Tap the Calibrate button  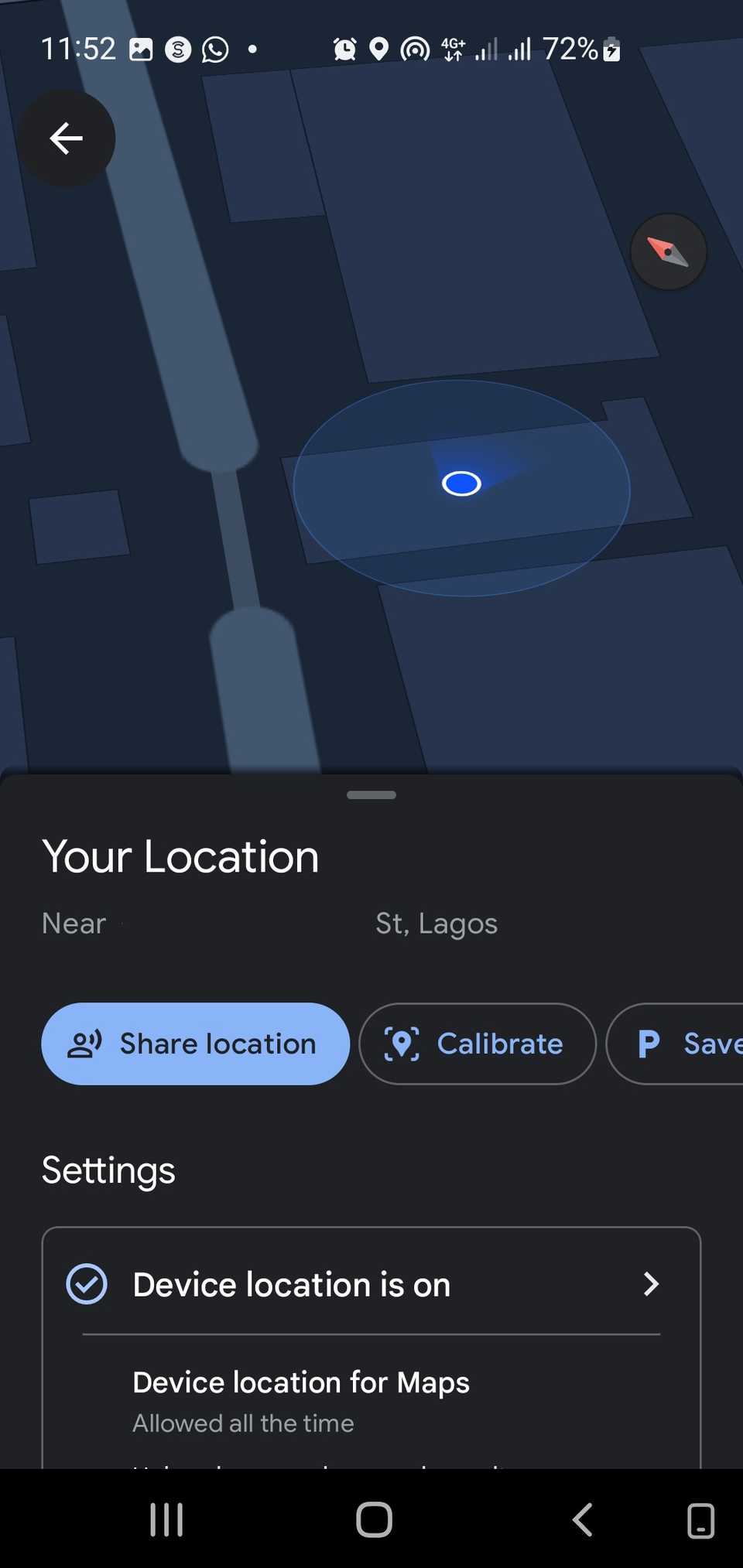(477, 1044)
